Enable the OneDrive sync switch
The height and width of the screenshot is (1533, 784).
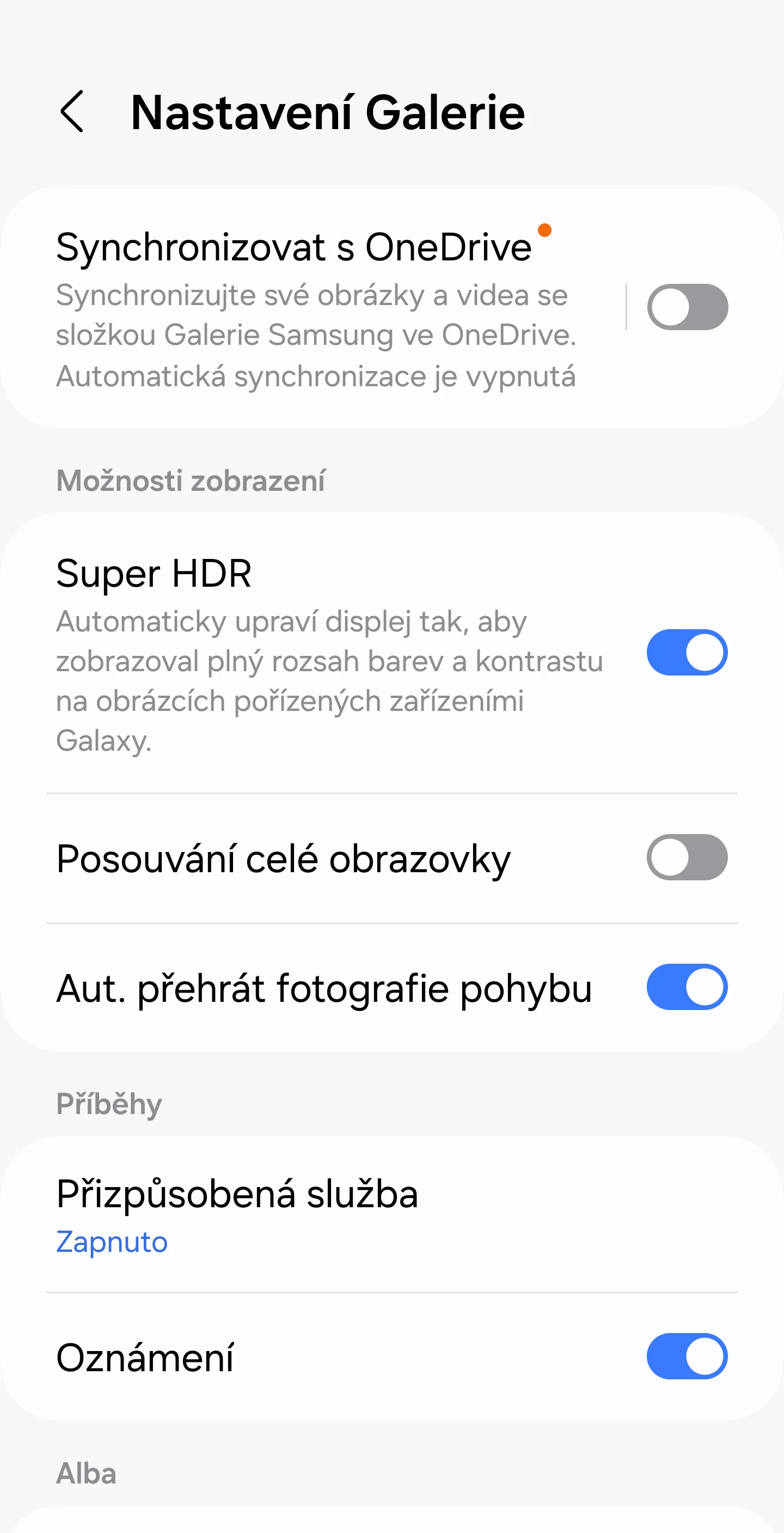[687, 307]
